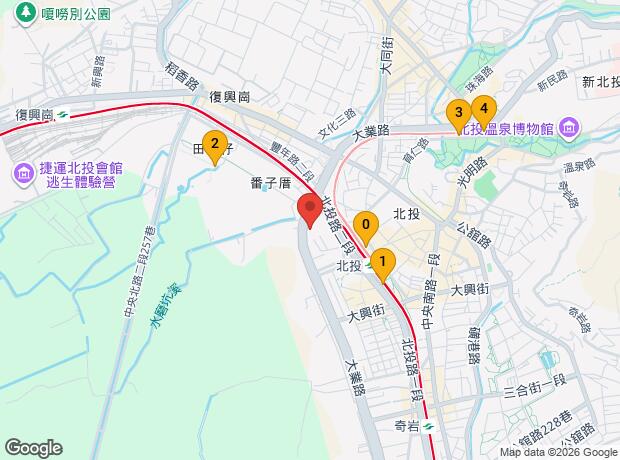The width and height of the screenshot is (620, 460).
Task: Tap the red location pin
Action: tap(309, 211)
